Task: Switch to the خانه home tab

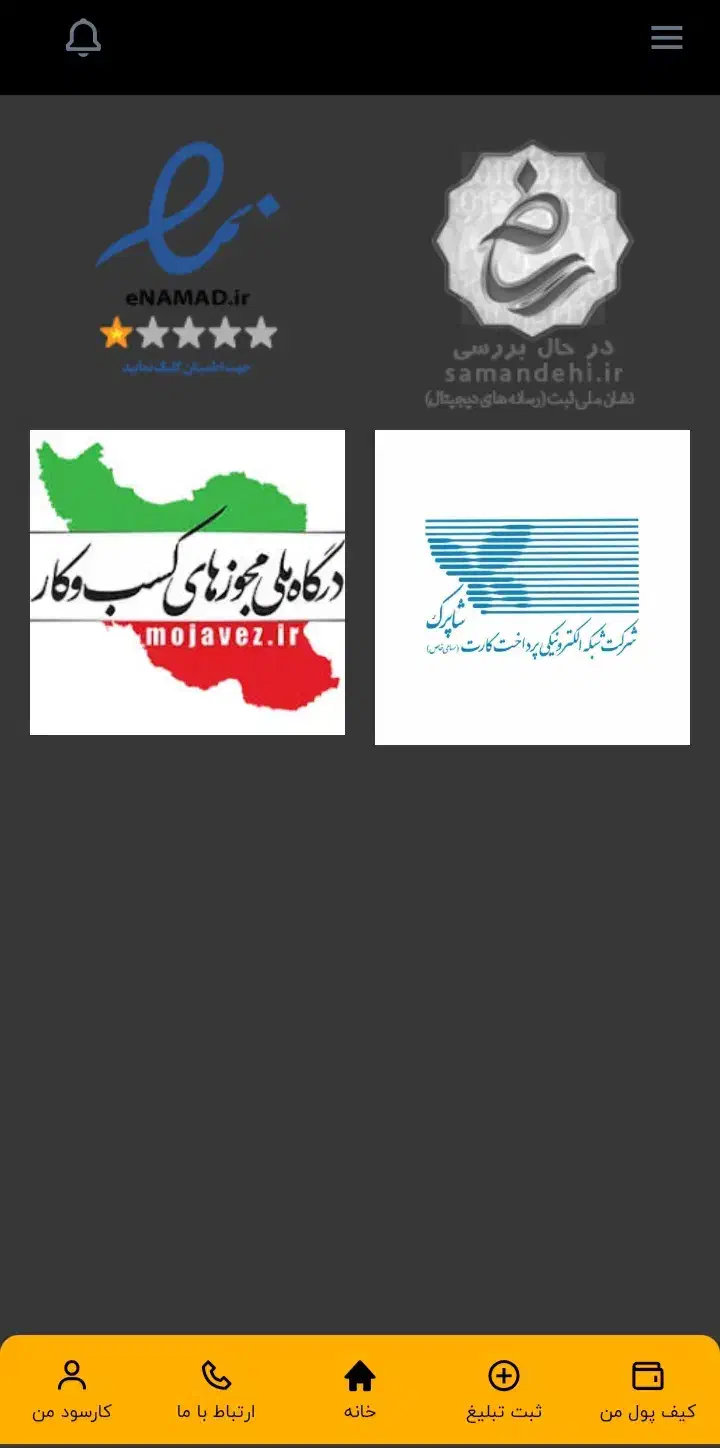Action: tap(360, 1390)
